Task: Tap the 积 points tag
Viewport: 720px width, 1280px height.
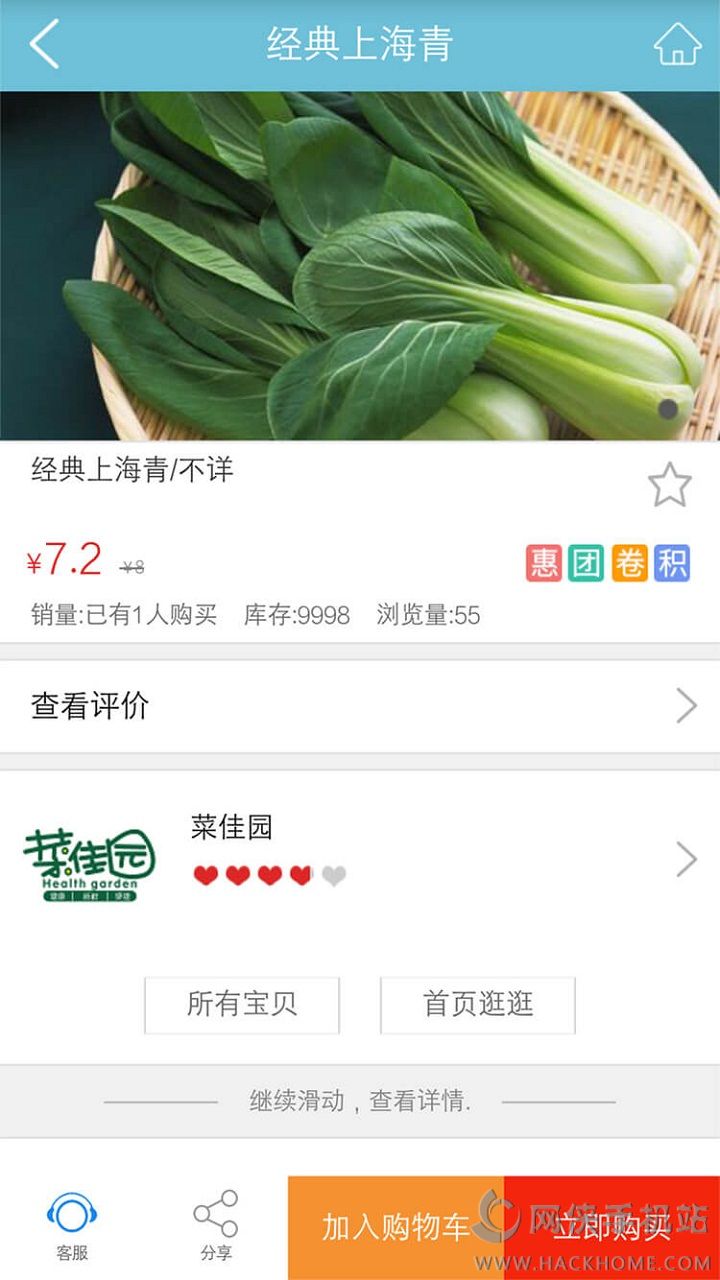Action: point(672,564)
